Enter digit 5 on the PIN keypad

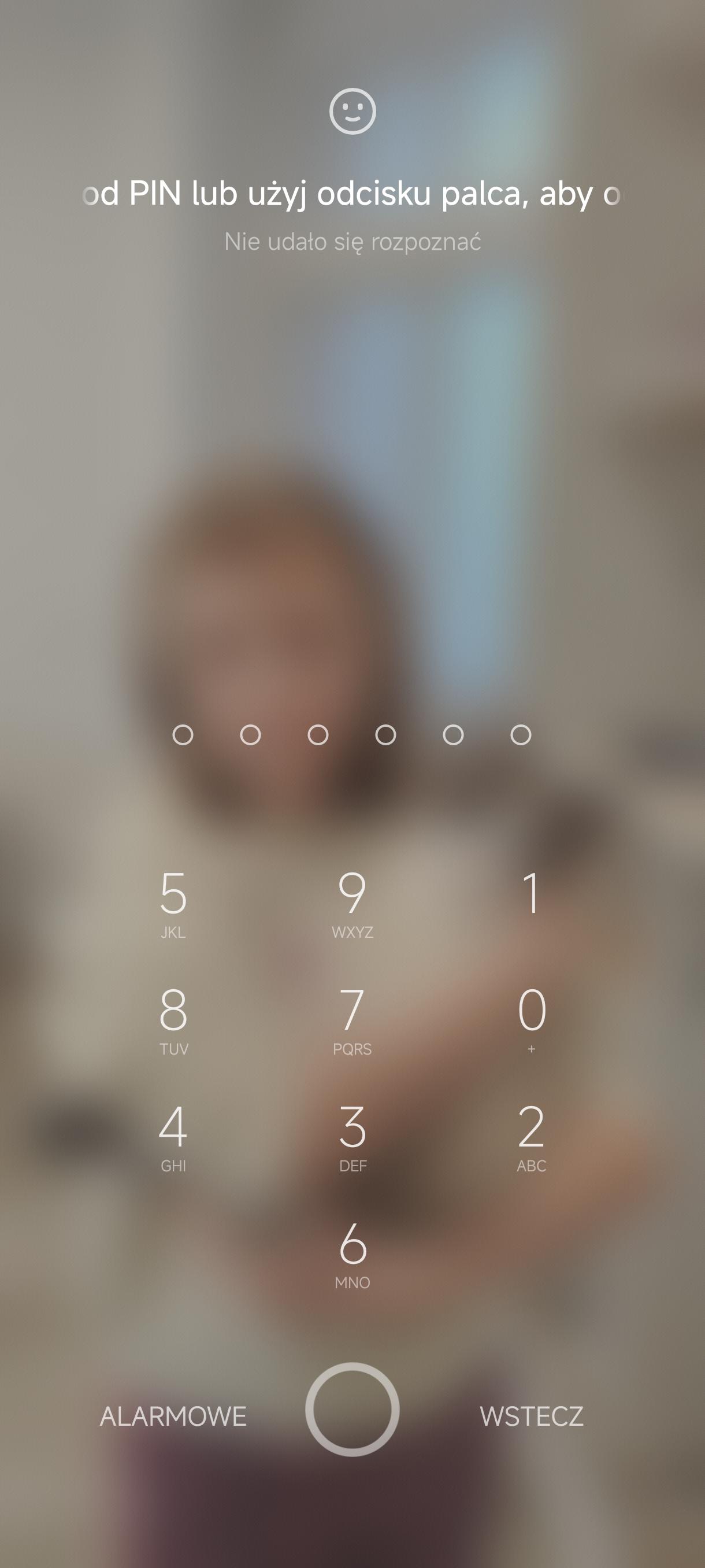(173, 902)
